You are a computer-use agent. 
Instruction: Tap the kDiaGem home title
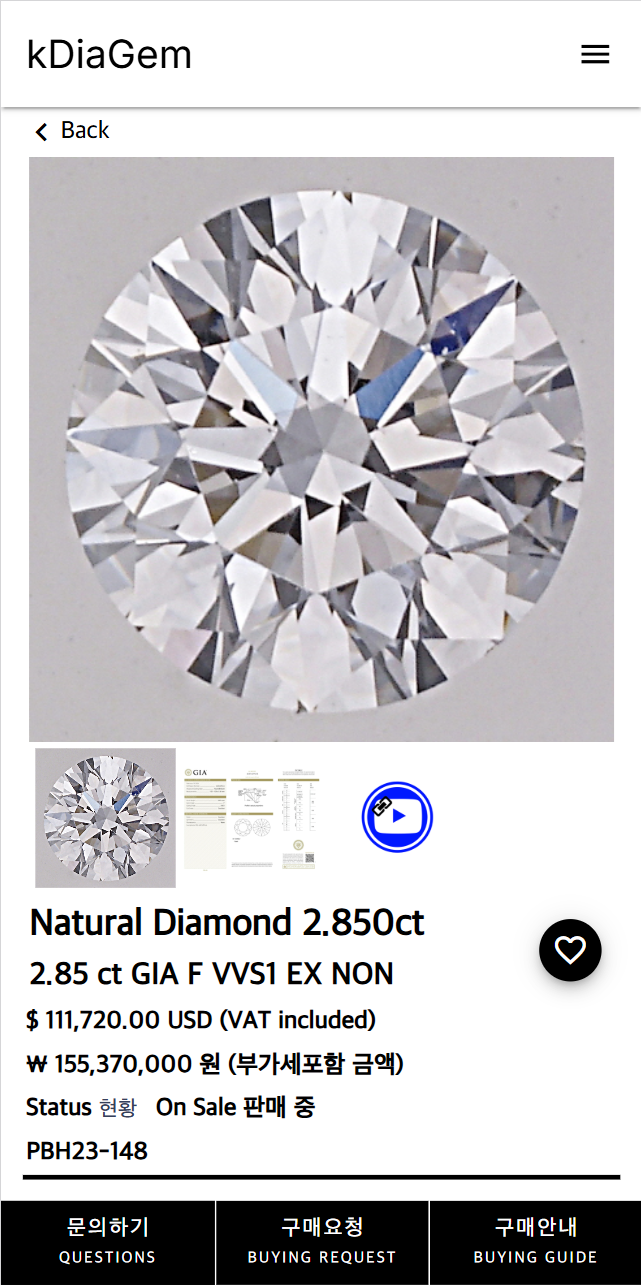tap(109, 55)
